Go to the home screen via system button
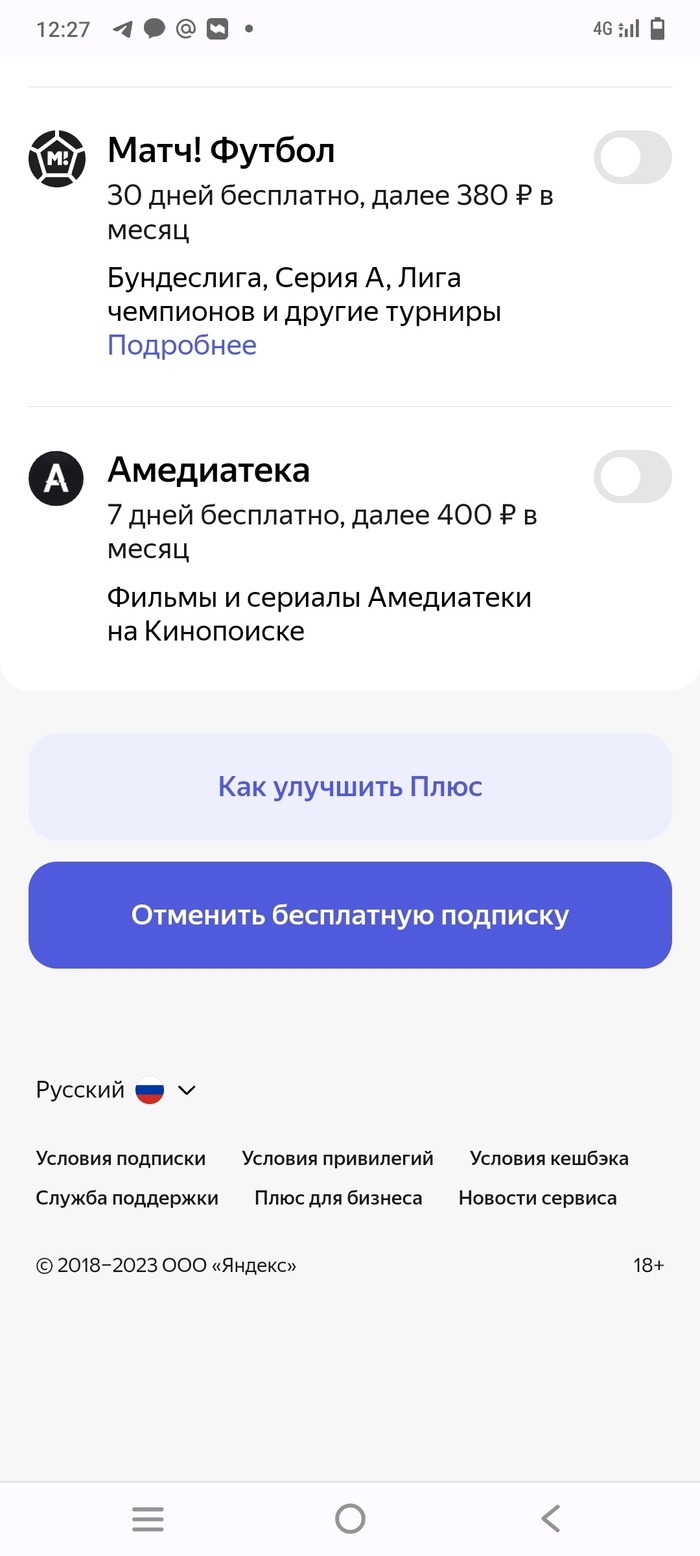Image resolution: width=700 pixels, height=1556 pixels. tap(350, 1519)
